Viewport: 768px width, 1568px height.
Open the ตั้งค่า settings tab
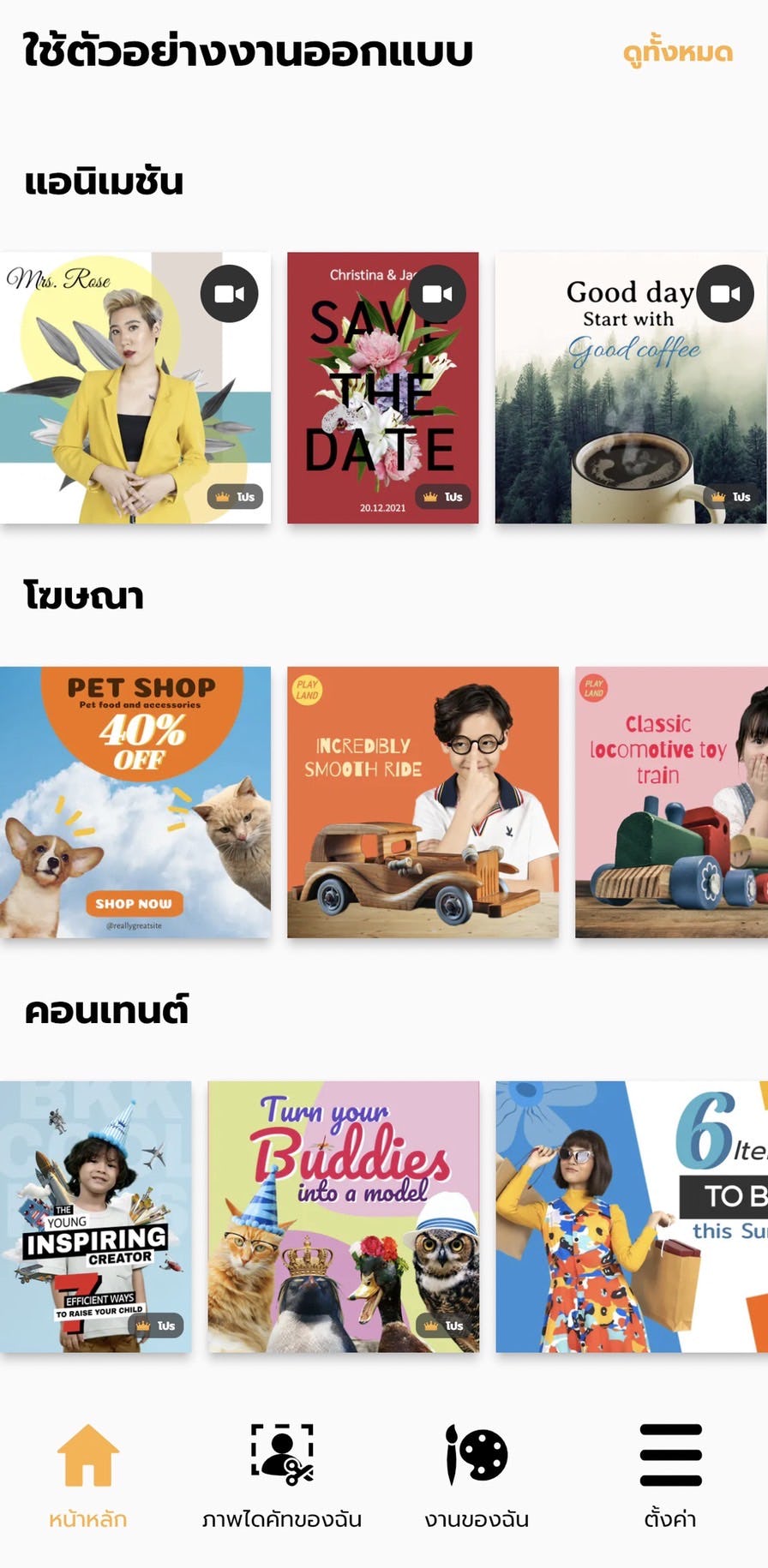pyautogui.click(x=670, y=1475)
